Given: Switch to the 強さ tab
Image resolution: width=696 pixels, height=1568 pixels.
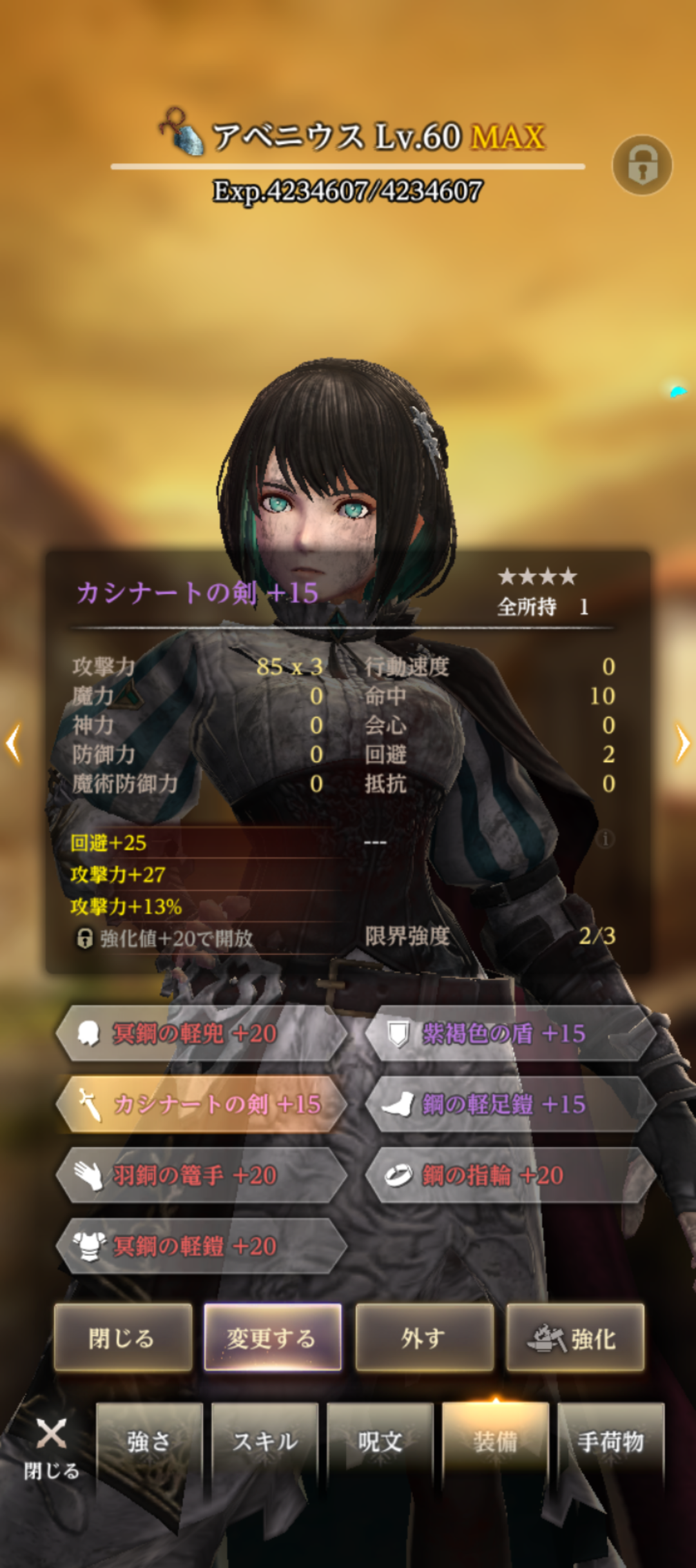Looking at the screenshot, I should pyautogui.click(x=150, y=1442).
